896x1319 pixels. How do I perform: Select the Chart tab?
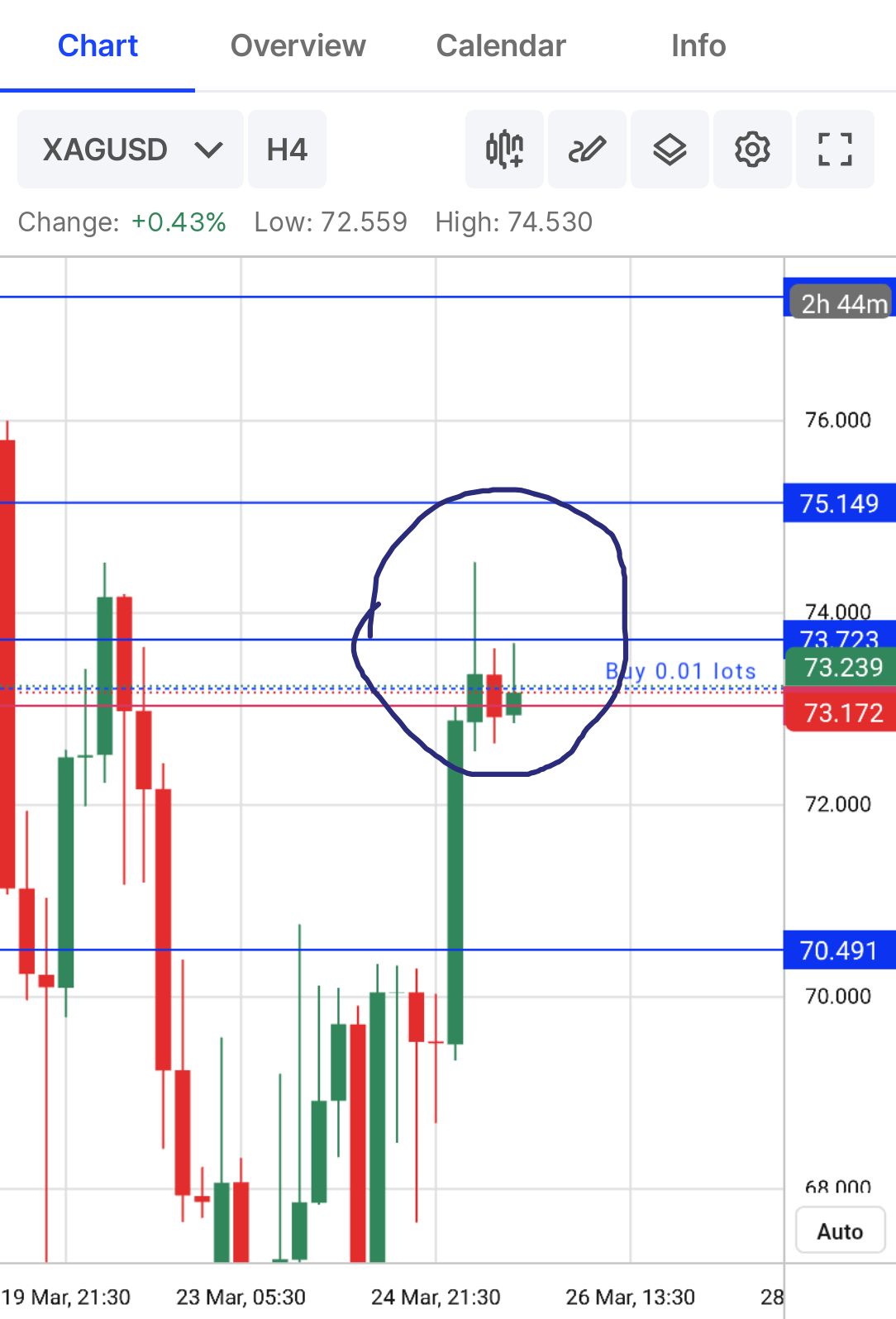(x=98, y=45)
